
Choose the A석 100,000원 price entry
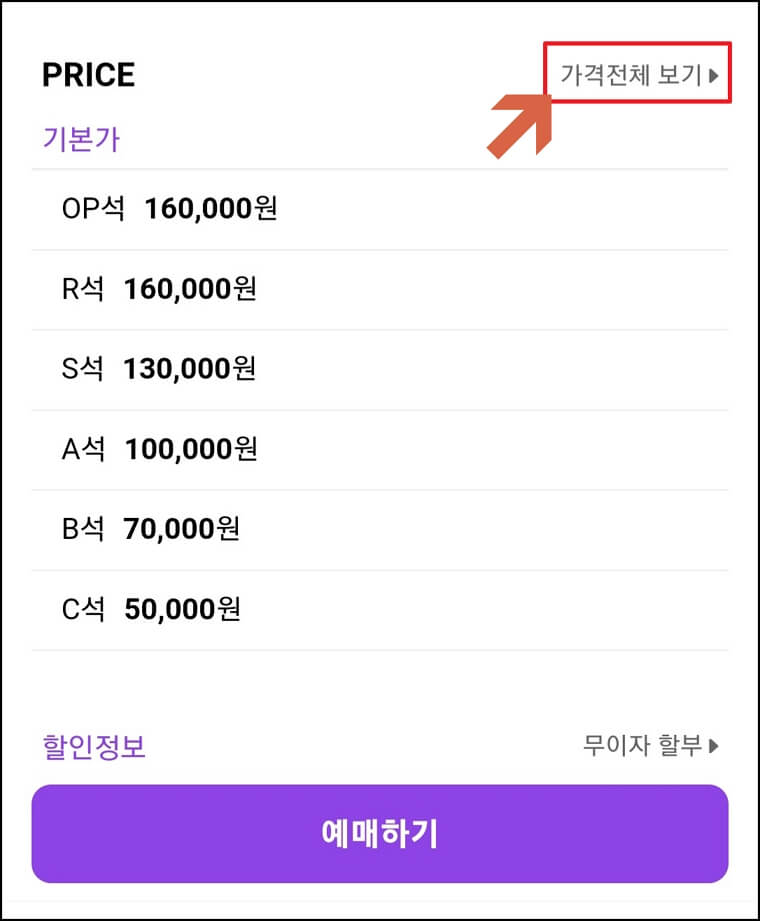click(160, 449)
